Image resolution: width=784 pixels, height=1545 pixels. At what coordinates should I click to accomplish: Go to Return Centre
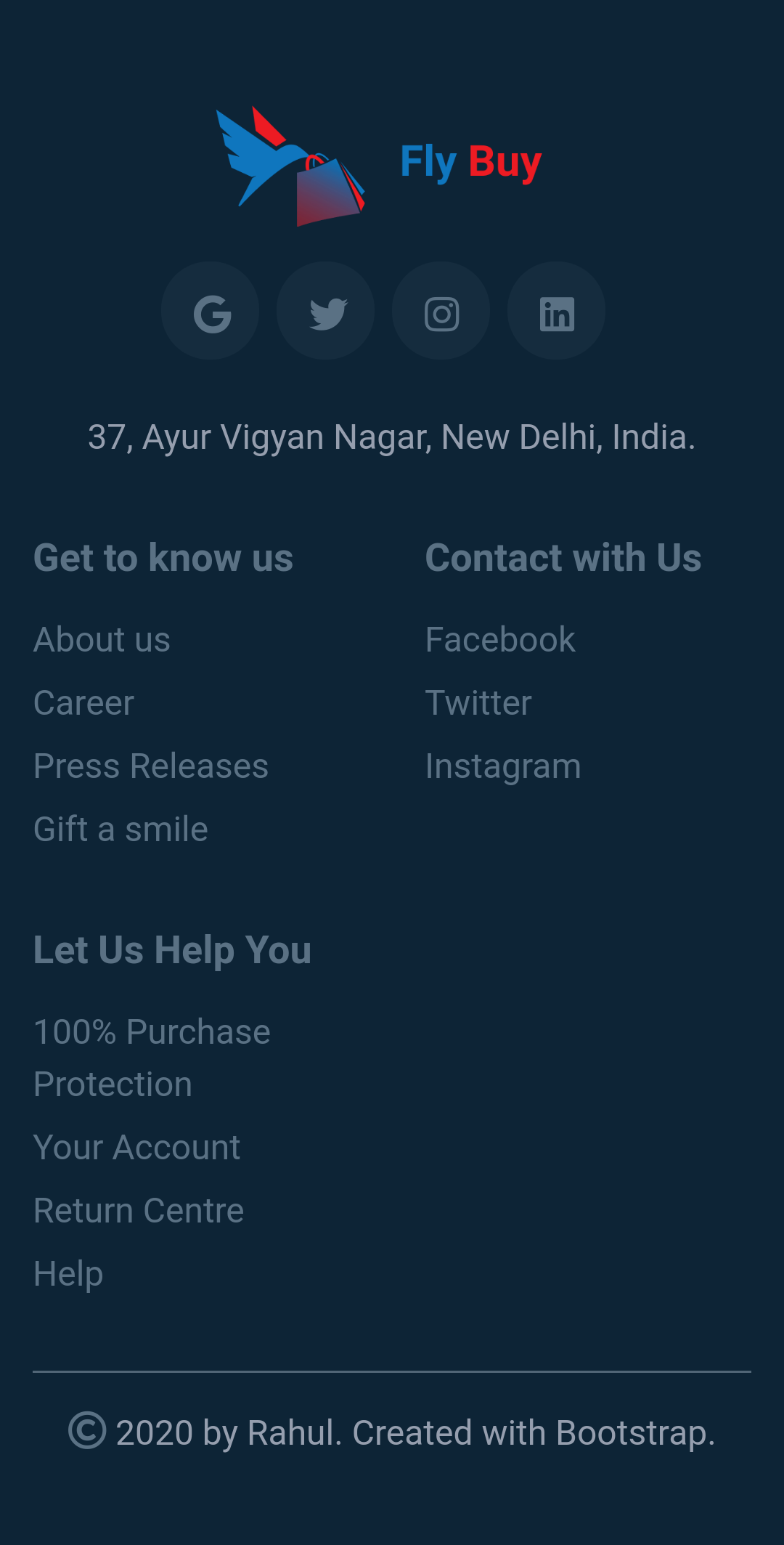[x=139, y=1211]
